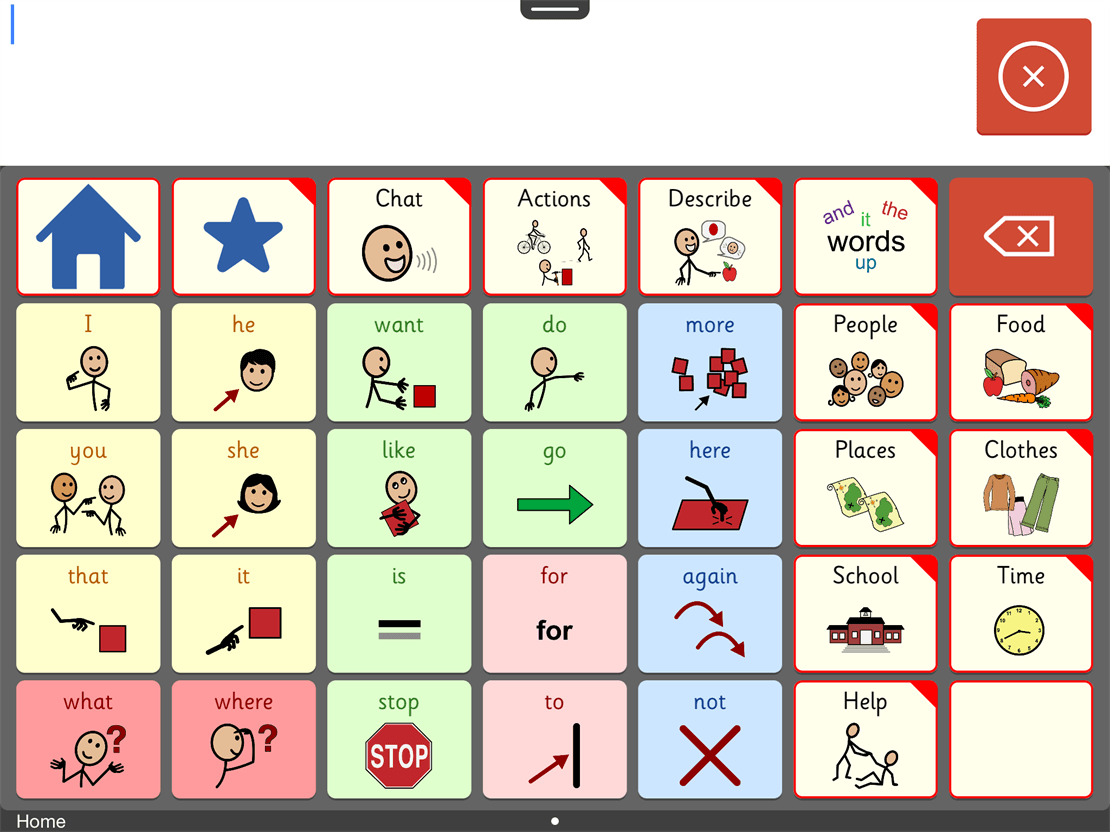
Task: Open the blue star favorites folder
Action: (243, 237)
